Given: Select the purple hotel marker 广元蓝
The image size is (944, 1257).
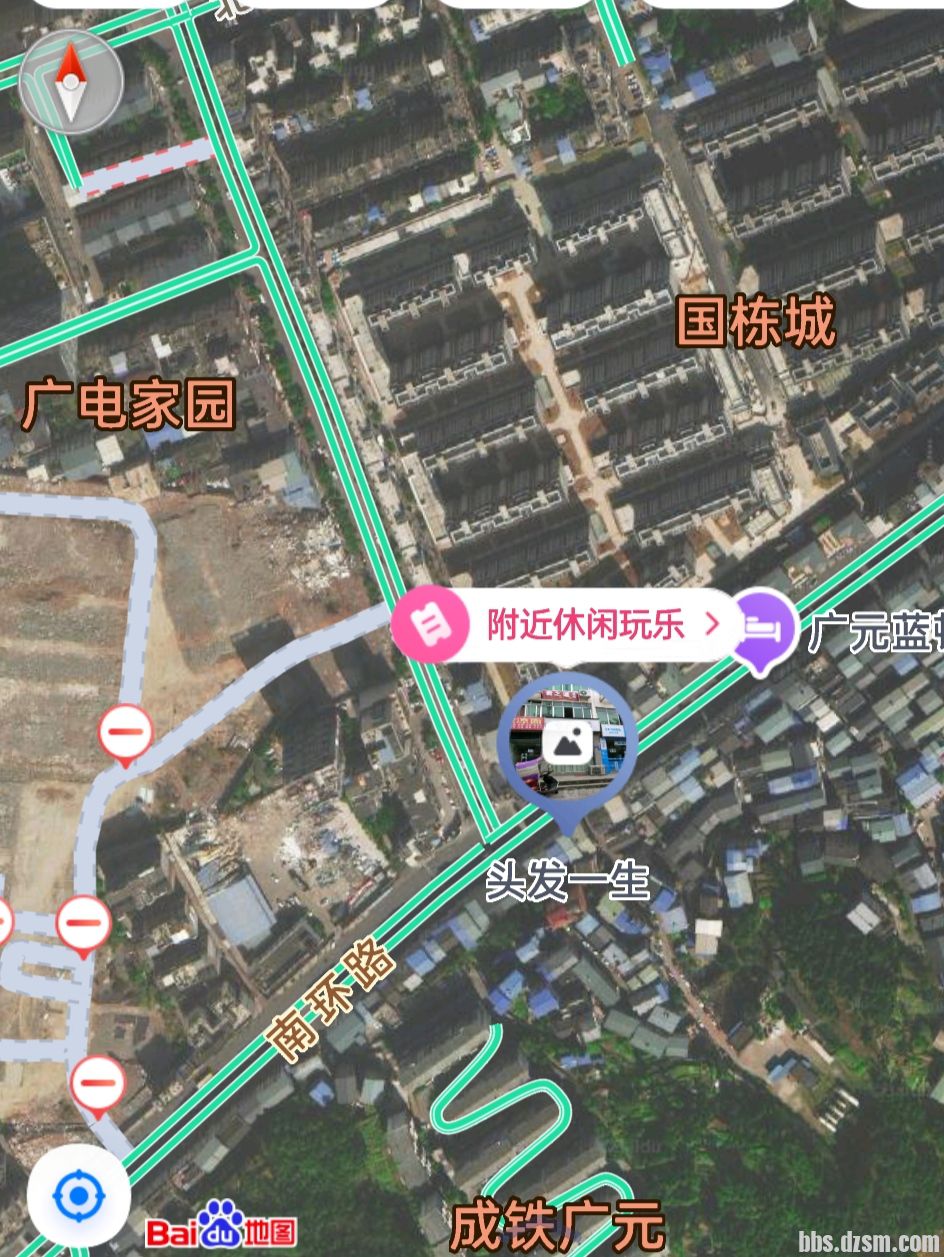Looking at the screenshot, I should [x=763, y=628].
